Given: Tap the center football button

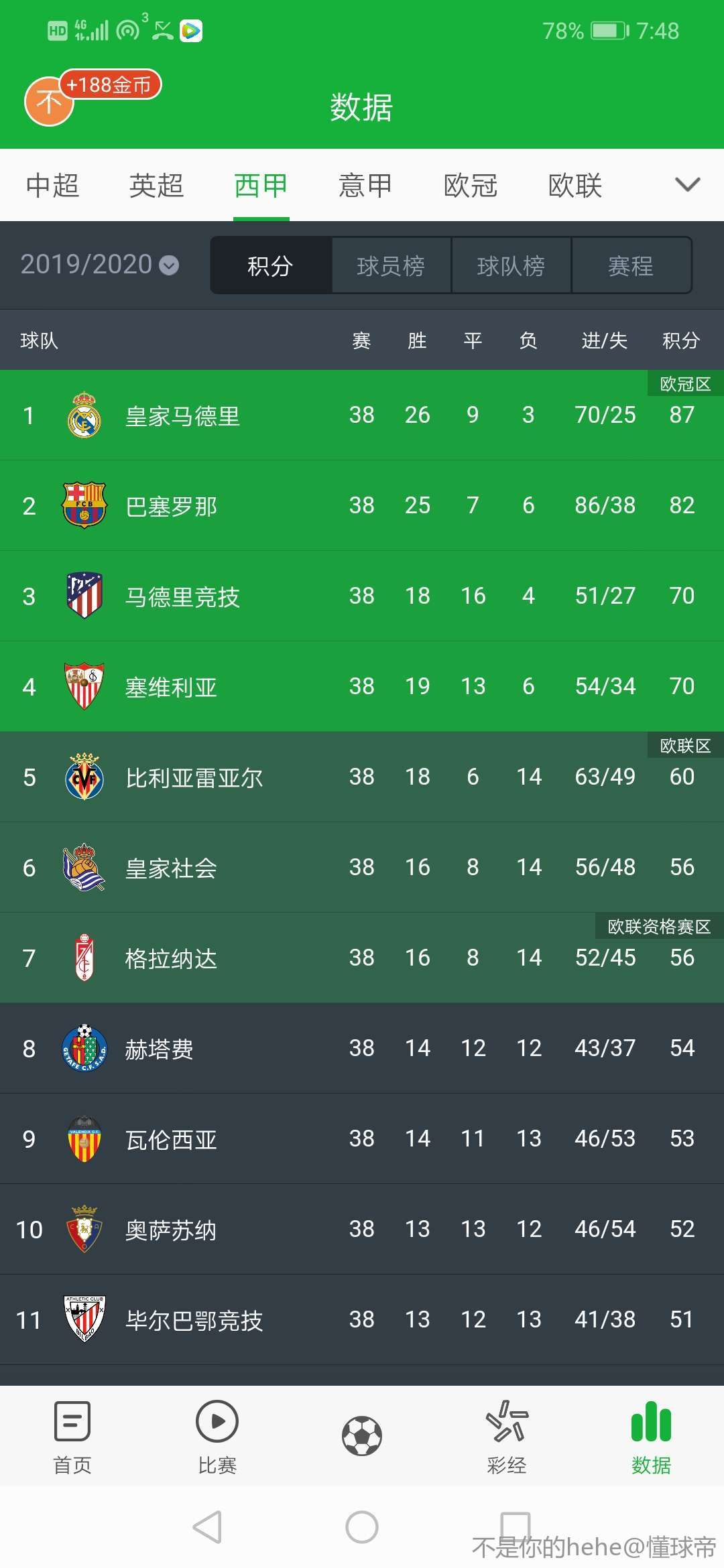Looking at the screenshot, I should [362, 1435].
